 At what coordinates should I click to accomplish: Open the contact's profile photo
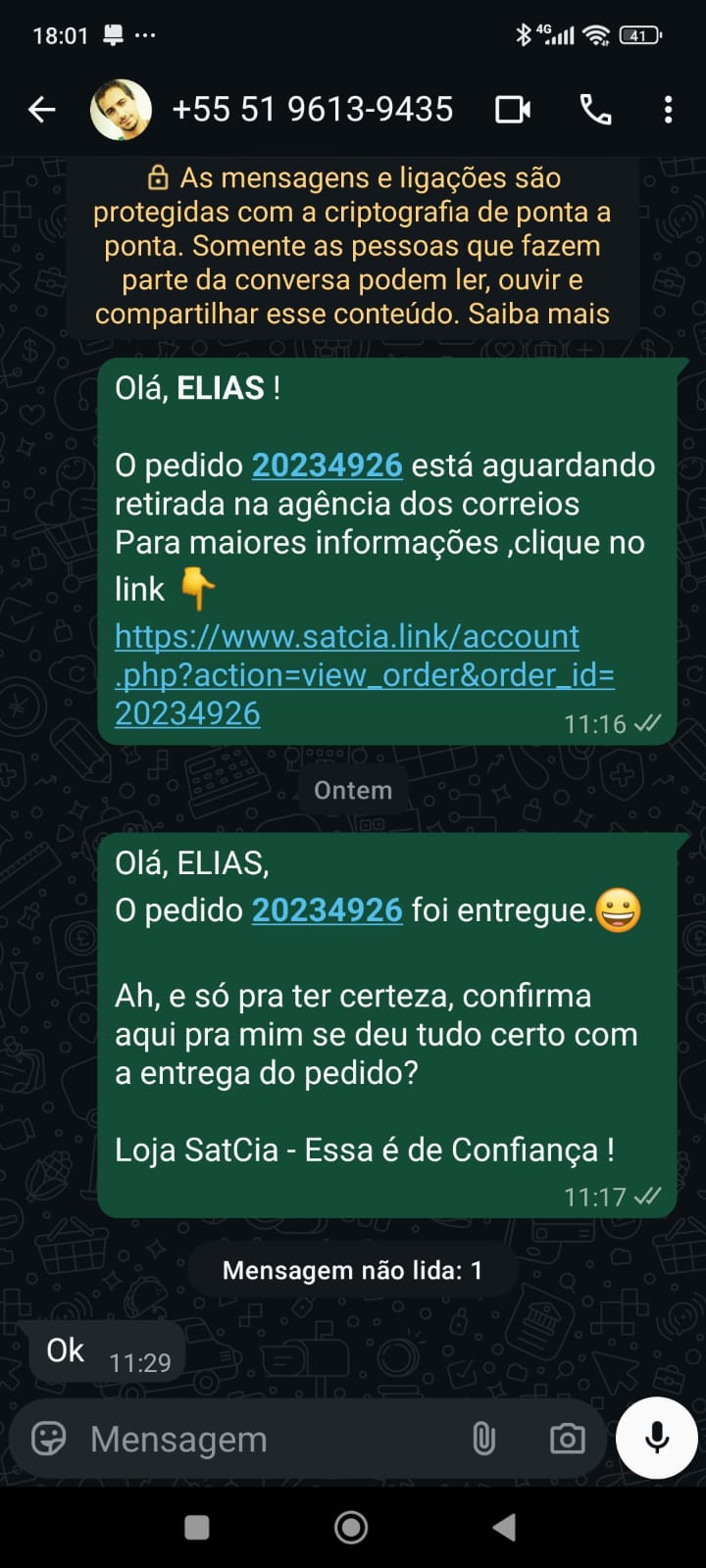tap(121, 110)
